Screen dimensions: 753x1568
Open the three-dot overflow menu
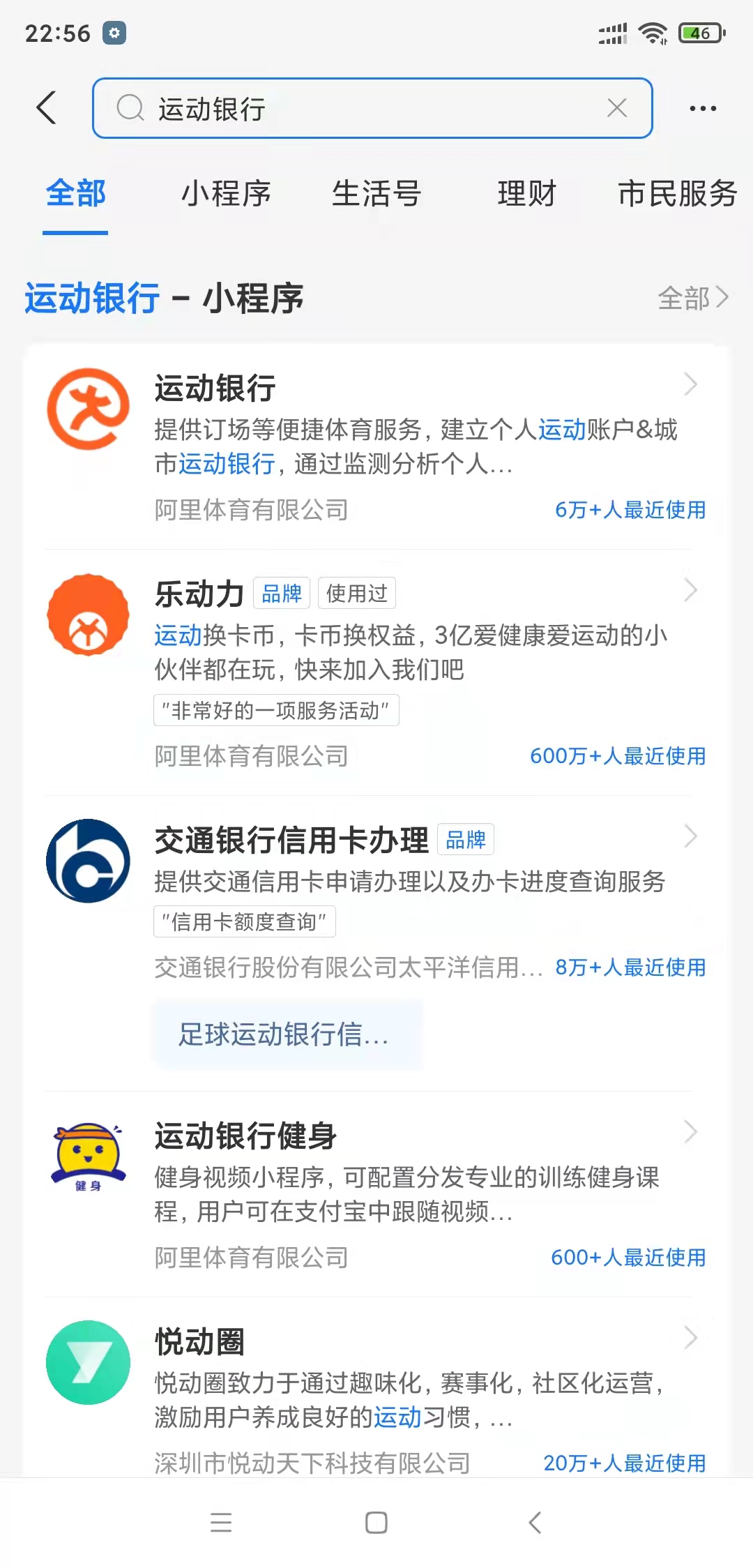[703, 108]
